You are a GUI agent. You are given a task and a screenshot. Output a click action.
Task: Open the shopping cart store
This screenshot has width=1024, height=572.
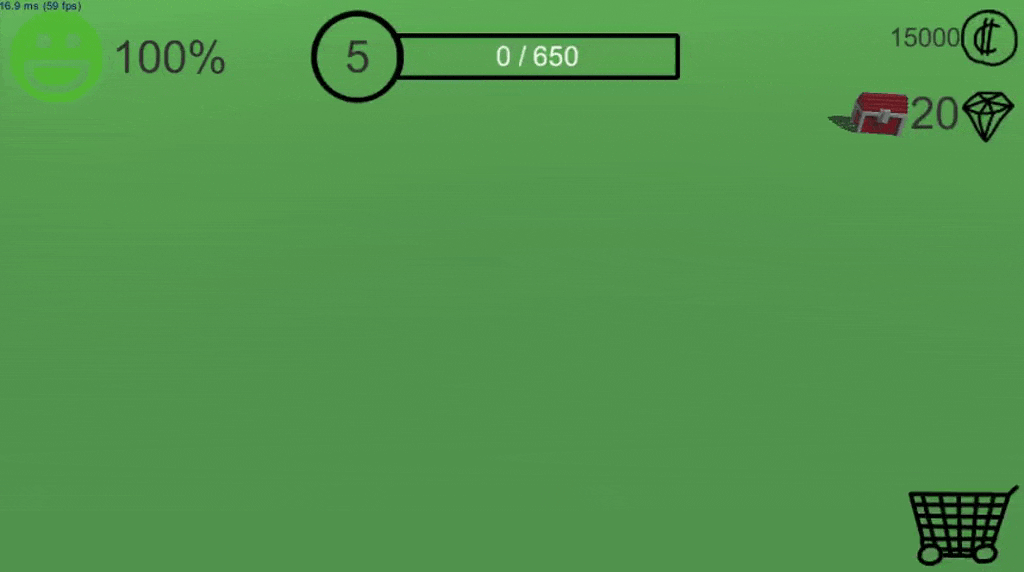coord(958,524)
